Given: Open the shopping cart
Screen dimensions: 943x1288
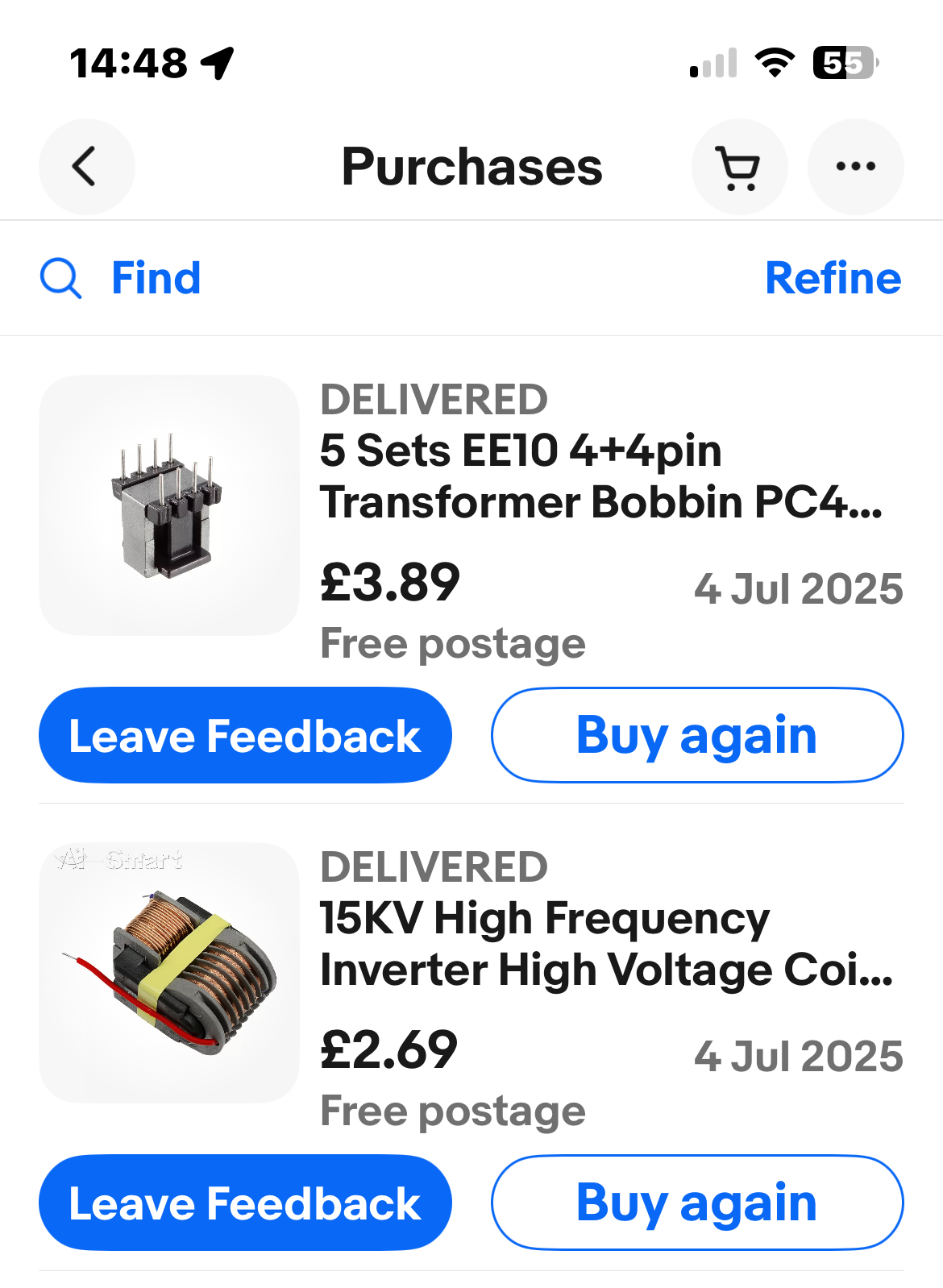Looking at the screenshot, I should pos(738,167).
